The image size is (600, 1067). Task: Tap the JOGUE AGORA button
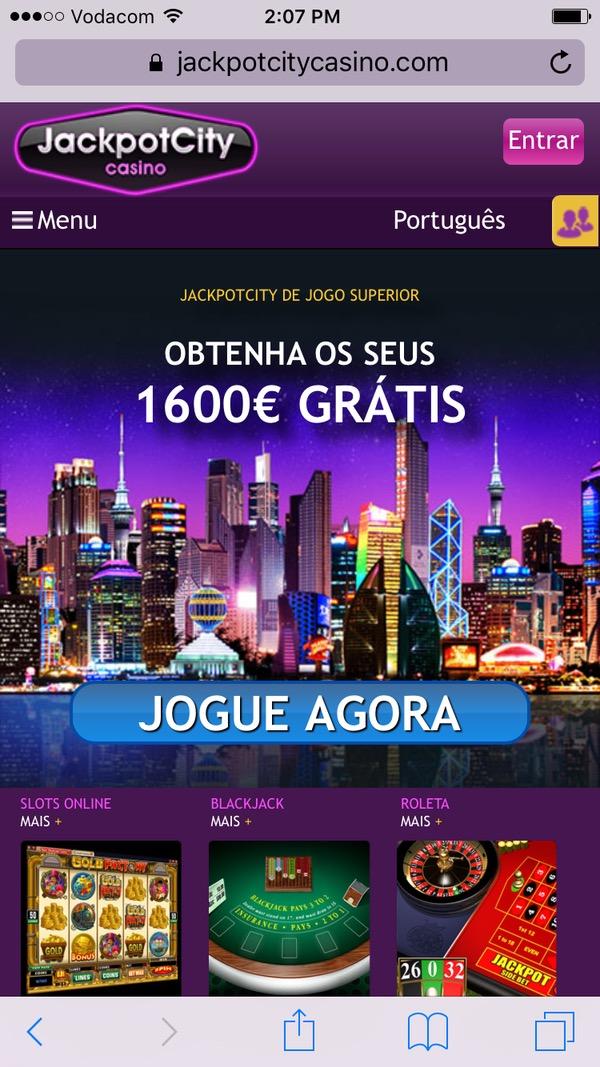[x=299, y=713]
